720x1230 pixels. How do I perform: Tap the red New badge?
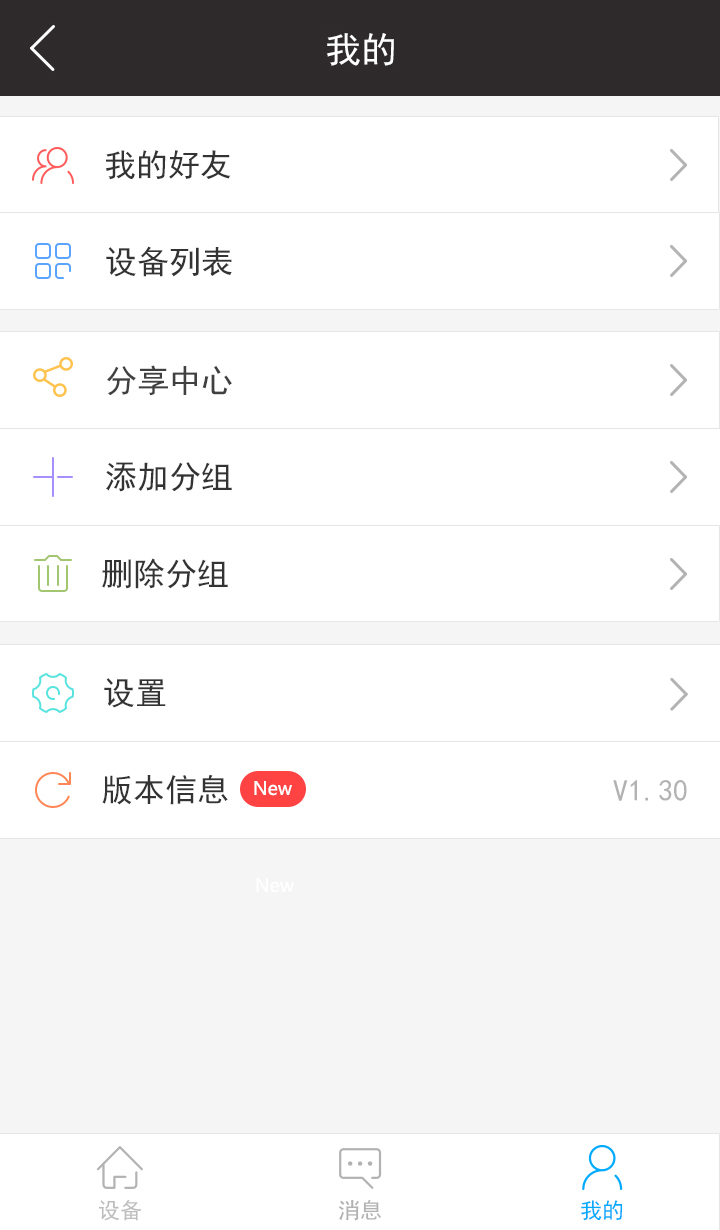[272, 788]
